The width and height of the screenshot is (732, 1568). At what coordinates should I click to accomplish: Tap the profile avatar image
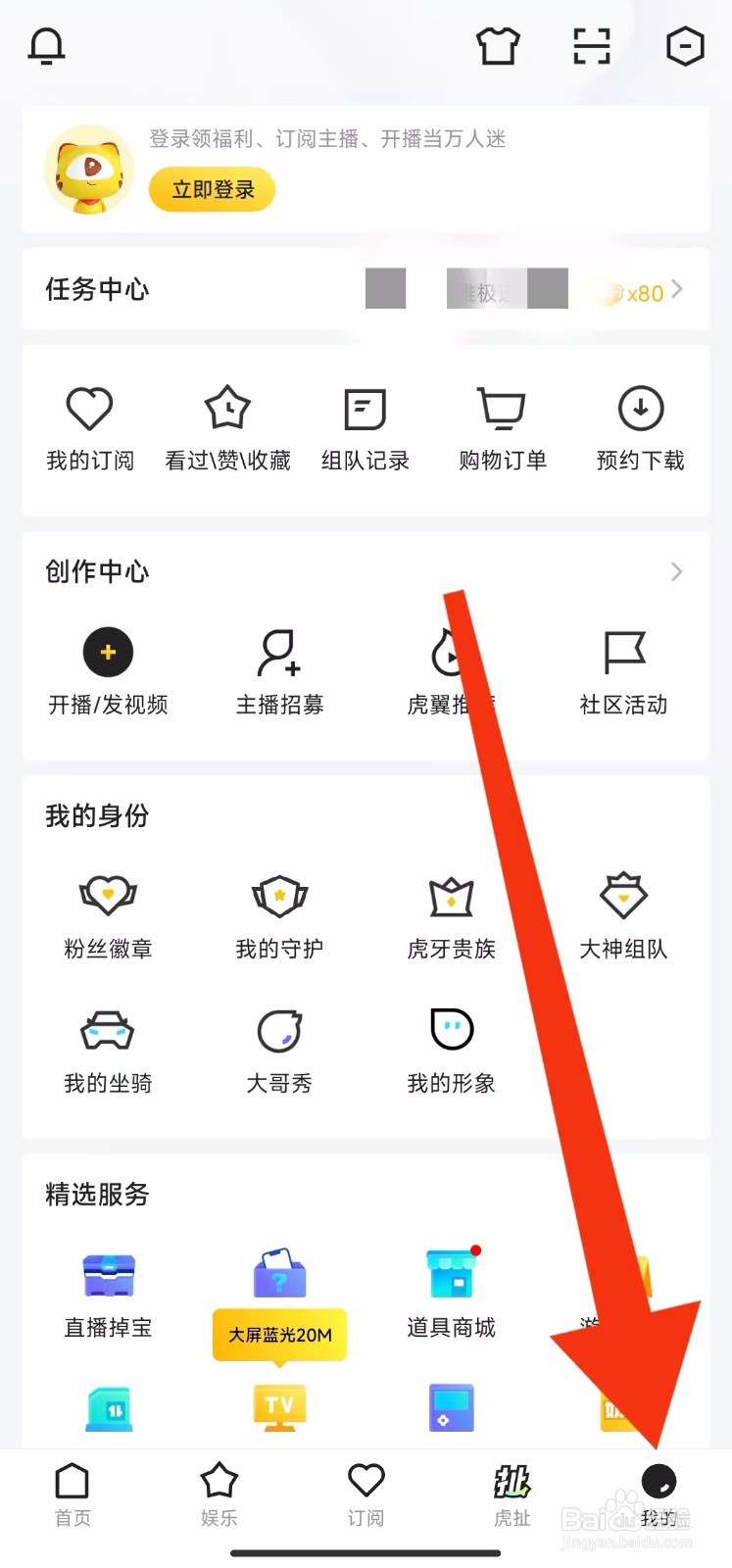pos(88,169)
